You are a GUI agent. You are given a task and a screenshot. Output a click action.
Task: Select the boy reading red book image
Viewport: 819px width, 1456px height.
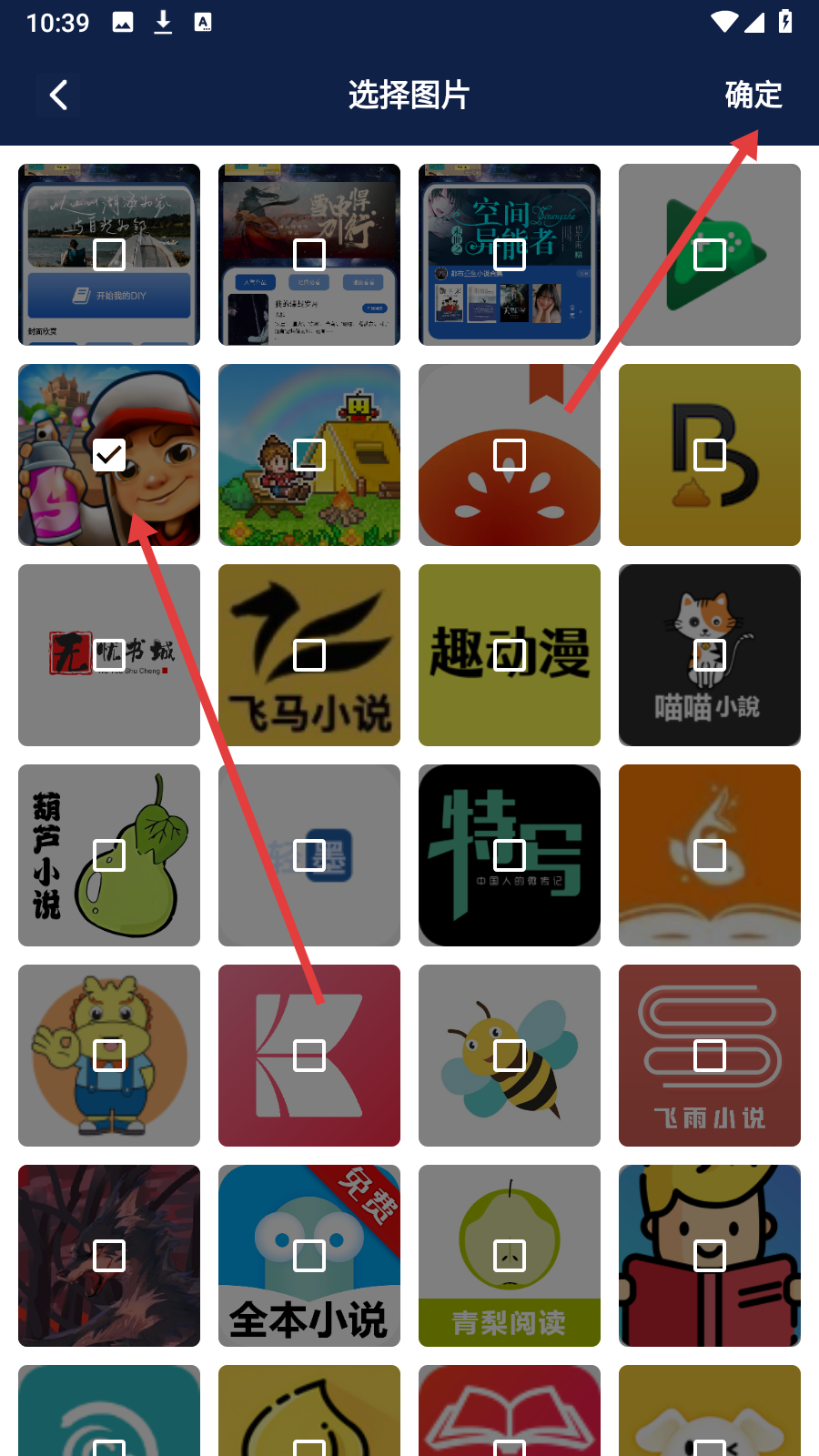point(710,1255)
